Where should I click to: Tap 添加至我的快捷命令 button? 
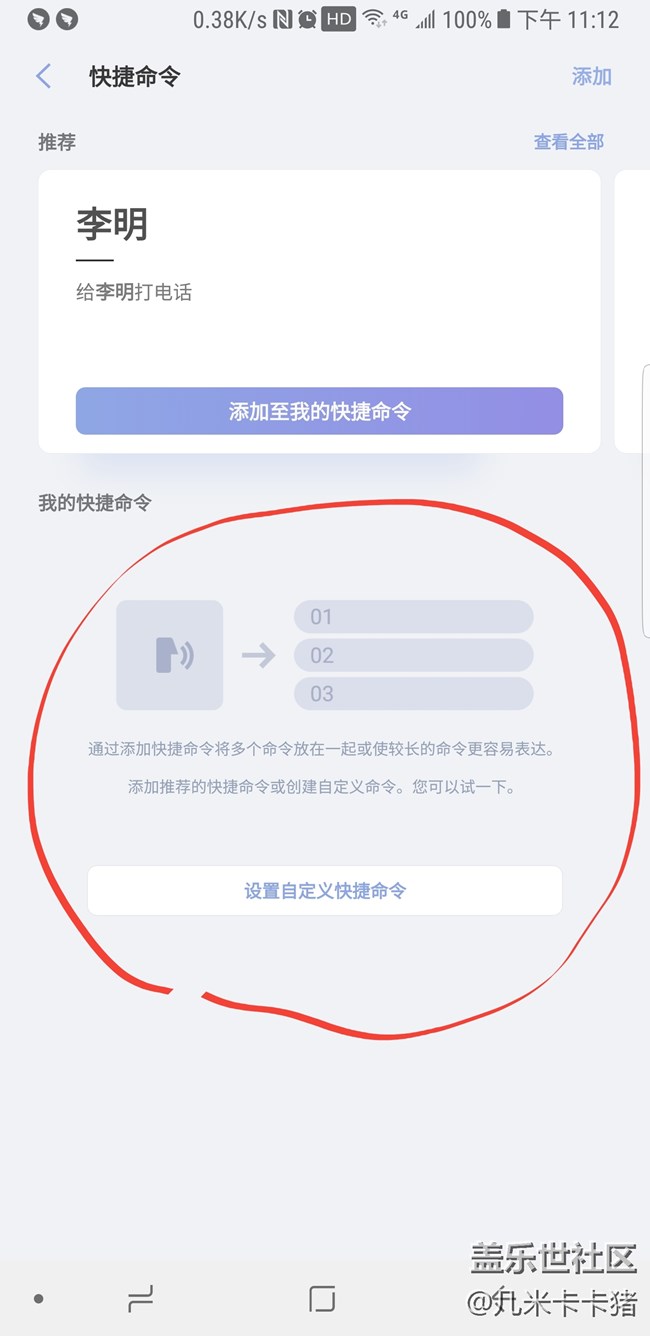click(319, 411)
